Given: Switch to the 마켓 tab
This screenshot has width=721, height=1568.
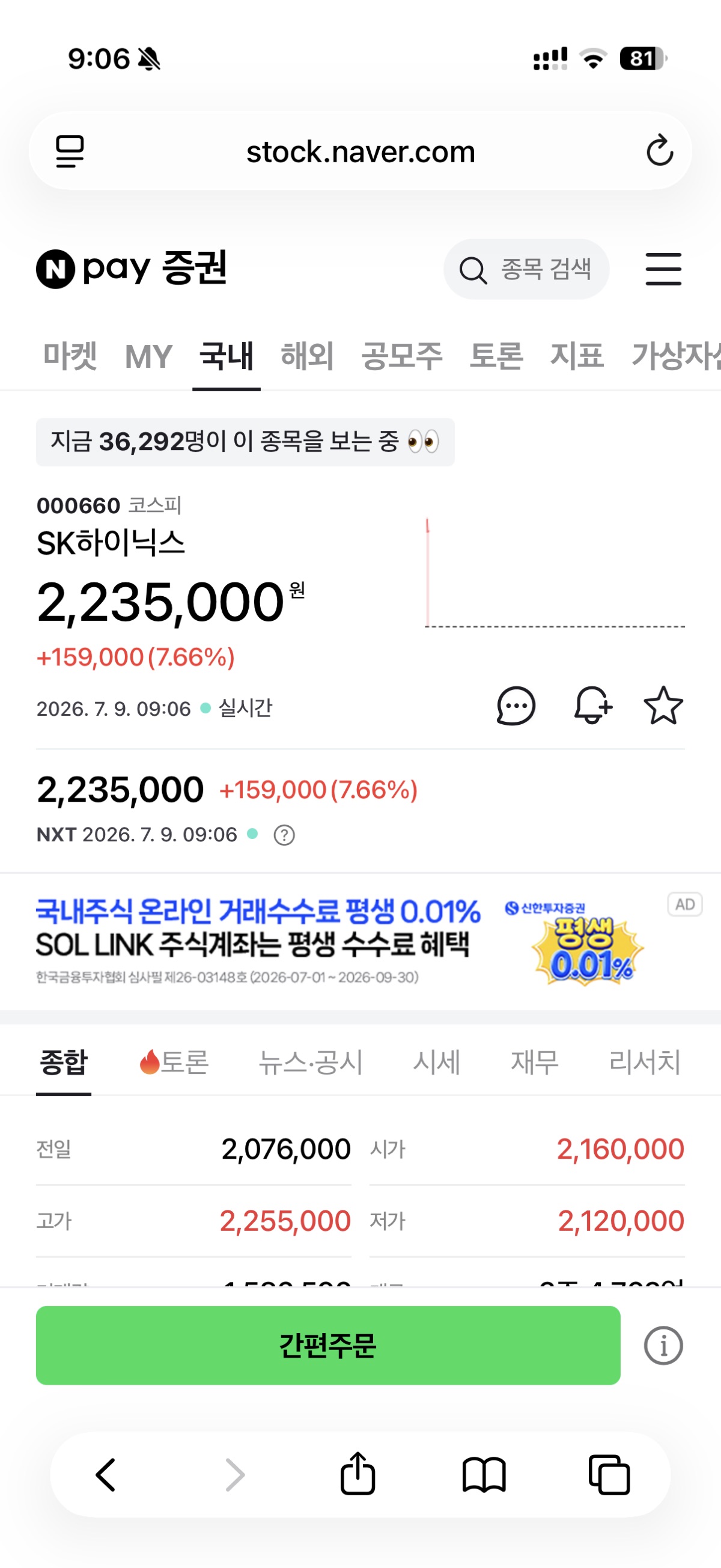Looking at the screenshot, I should (x=70, y=355).
